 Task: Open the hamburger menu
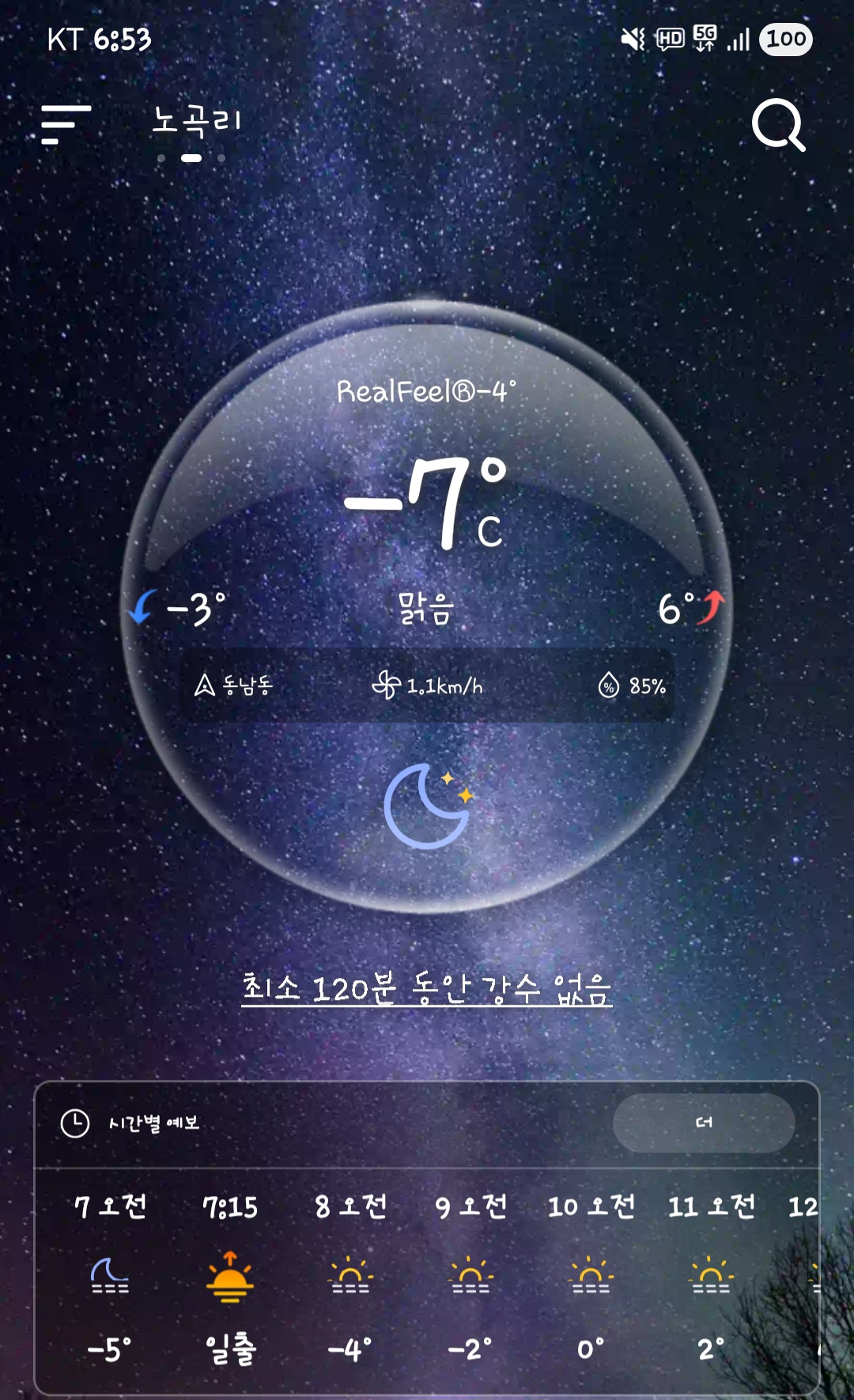pyautogui.click(x=66, y=125)
